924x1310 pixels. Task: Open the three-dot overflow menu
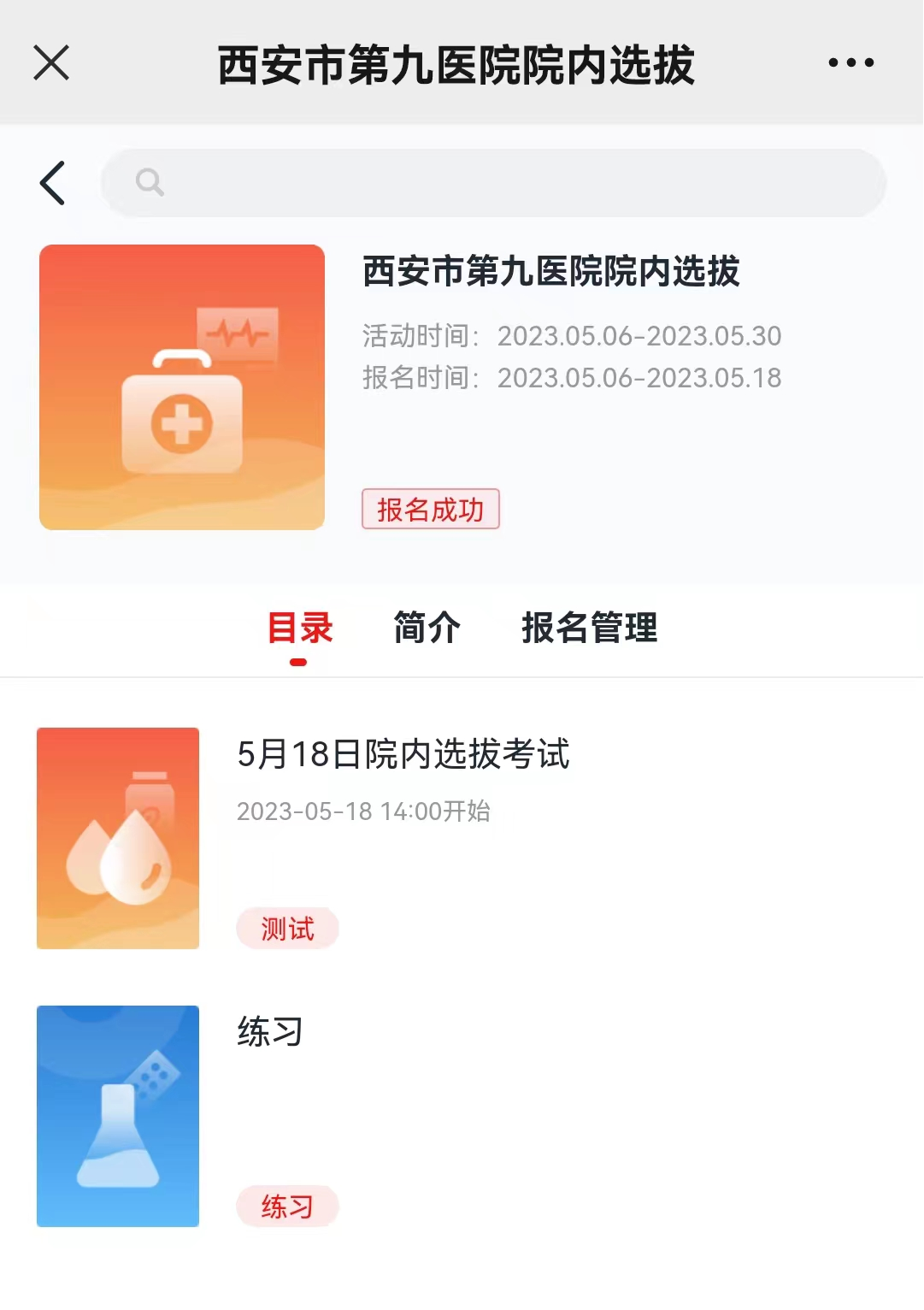coord(850,63)
